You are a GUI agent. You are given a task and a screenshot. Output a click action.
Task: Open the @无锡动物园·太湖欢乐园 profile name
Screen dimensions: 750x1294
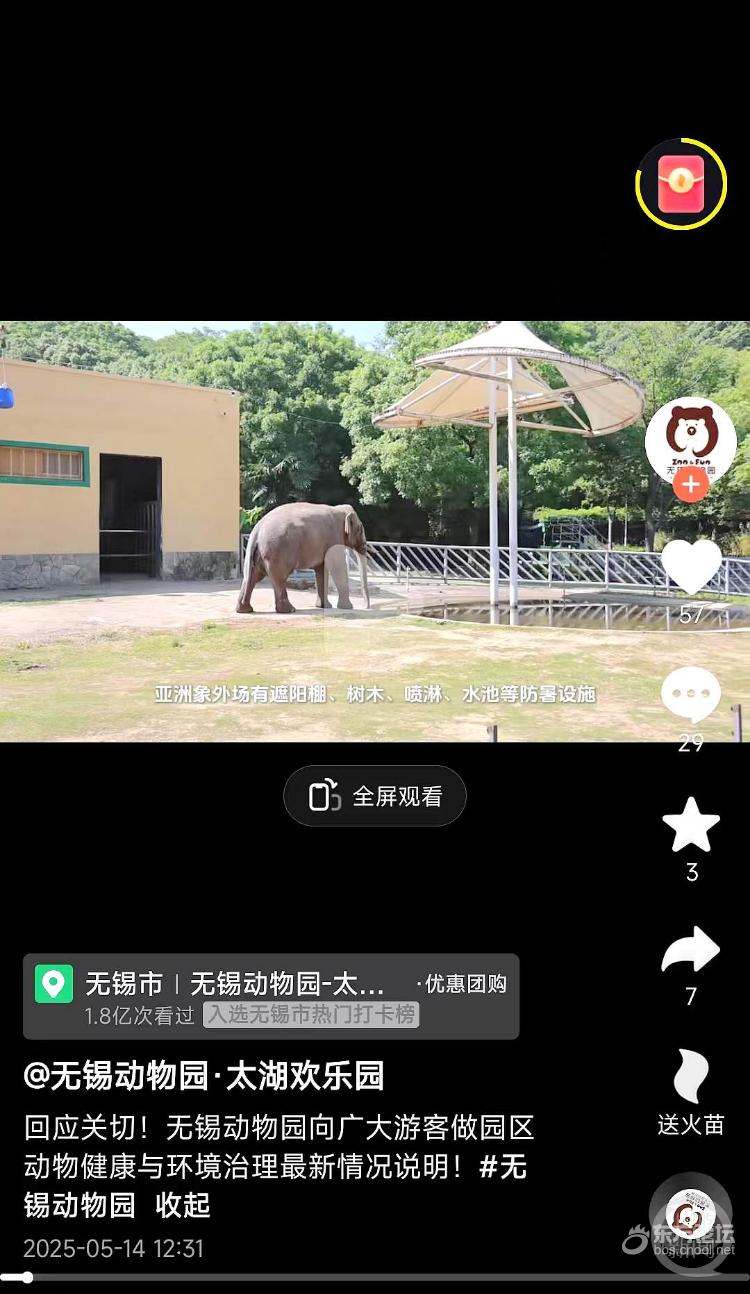[204, 1076]
